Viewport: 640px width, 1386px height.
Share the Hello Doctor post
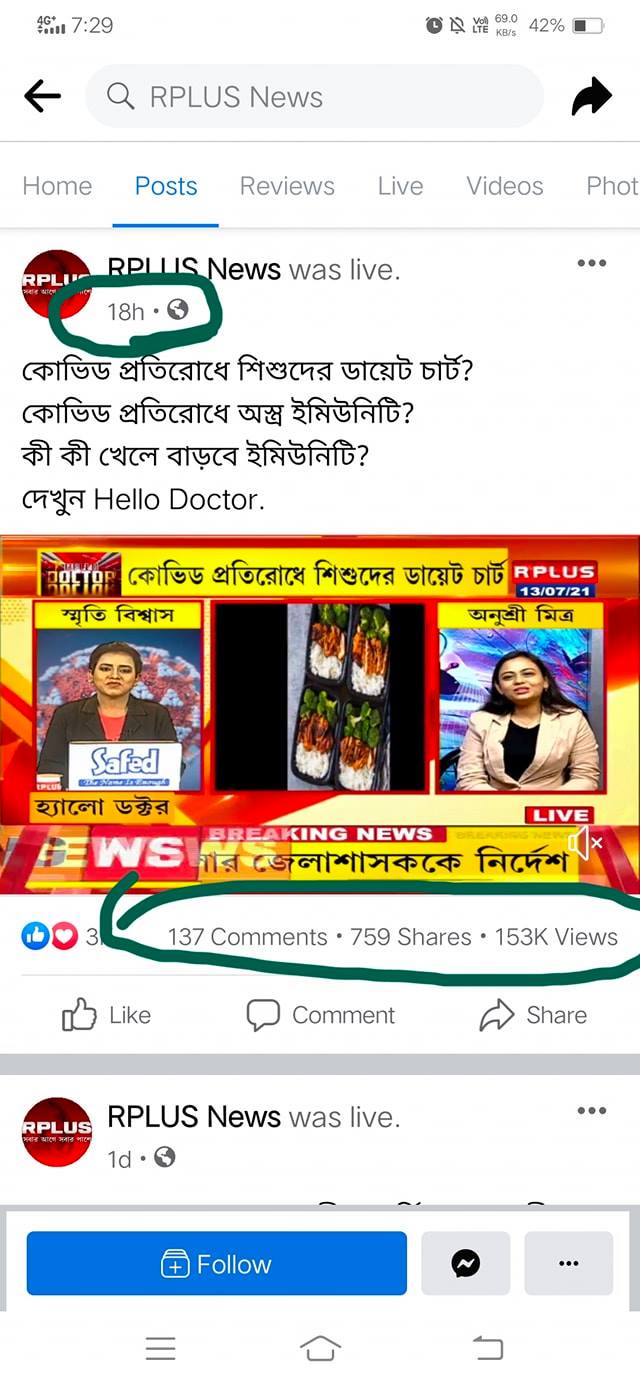click(x=533, y=1015)
